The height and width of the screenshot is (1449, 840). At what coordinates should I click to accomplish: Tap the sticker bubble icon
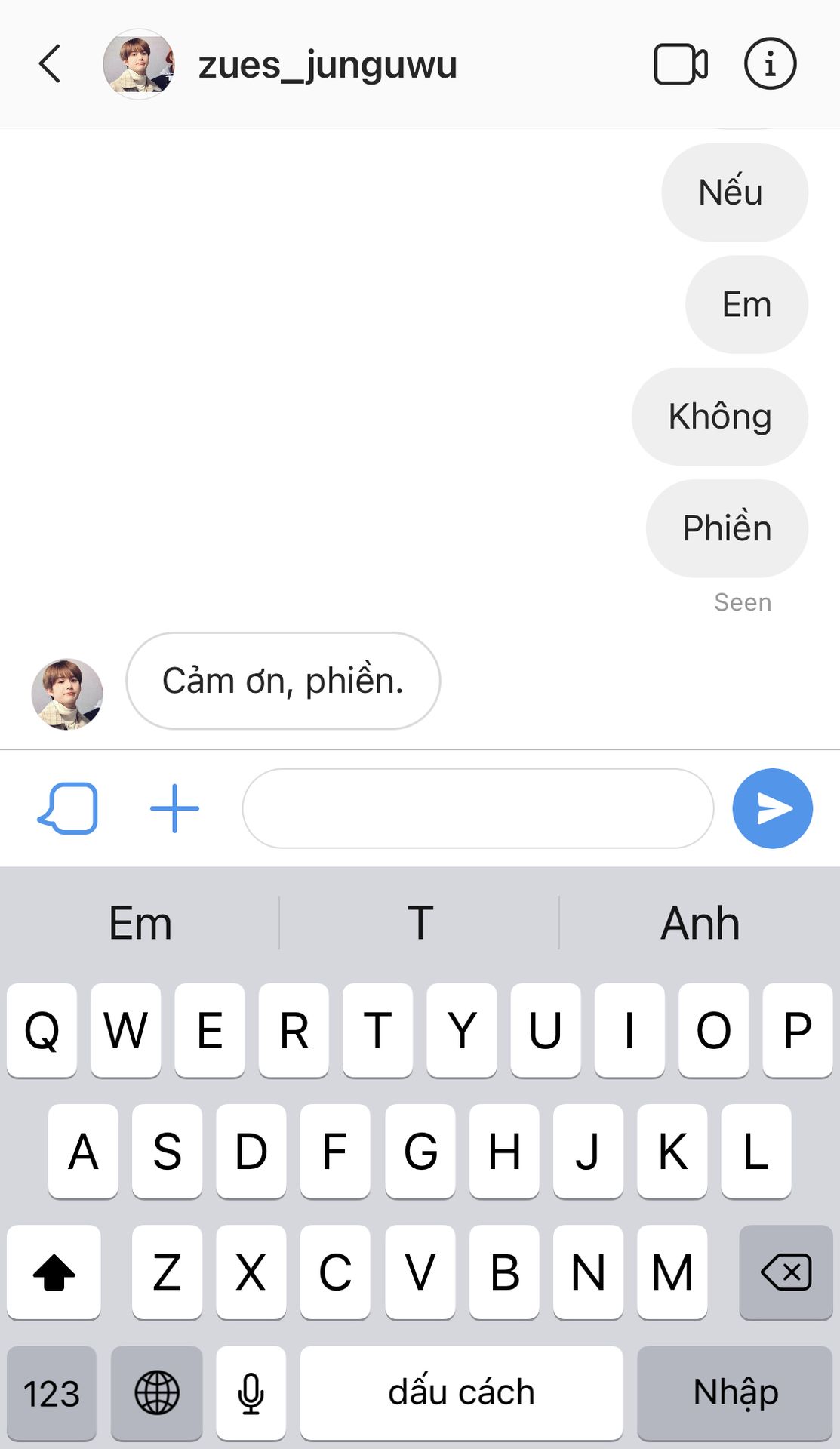68,808
